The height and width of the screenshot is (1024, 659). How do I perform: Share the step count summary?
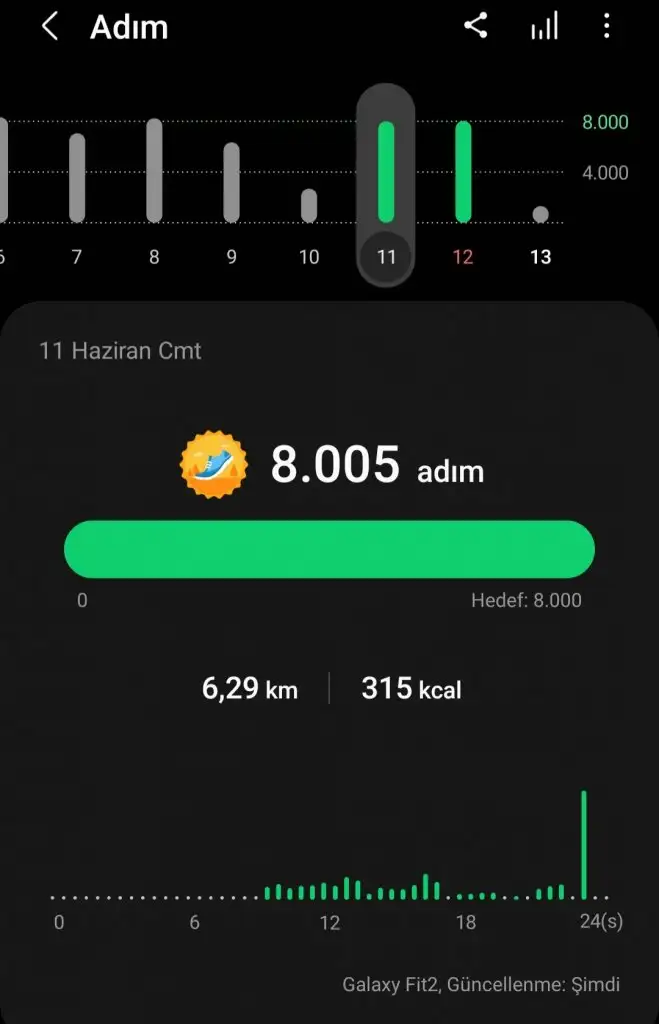[476, 27]
